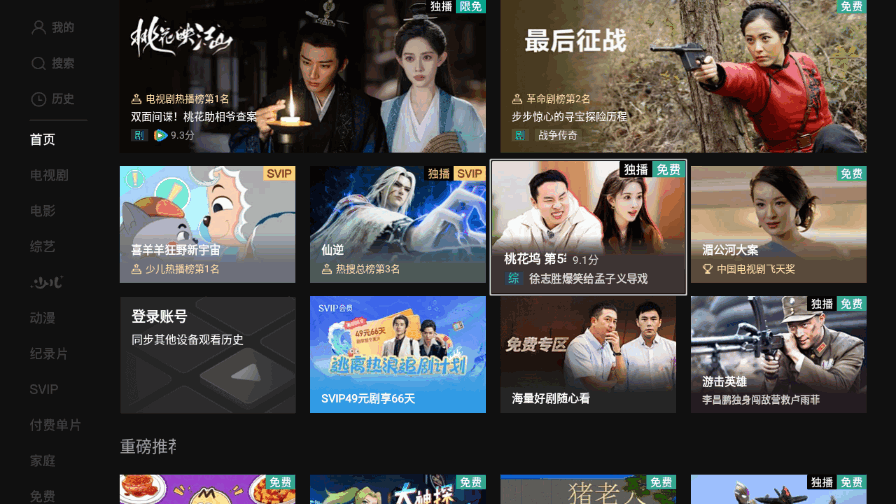Open the SVIP49元剧享66天 promotion
896x504 pixels.
point(397,354)
